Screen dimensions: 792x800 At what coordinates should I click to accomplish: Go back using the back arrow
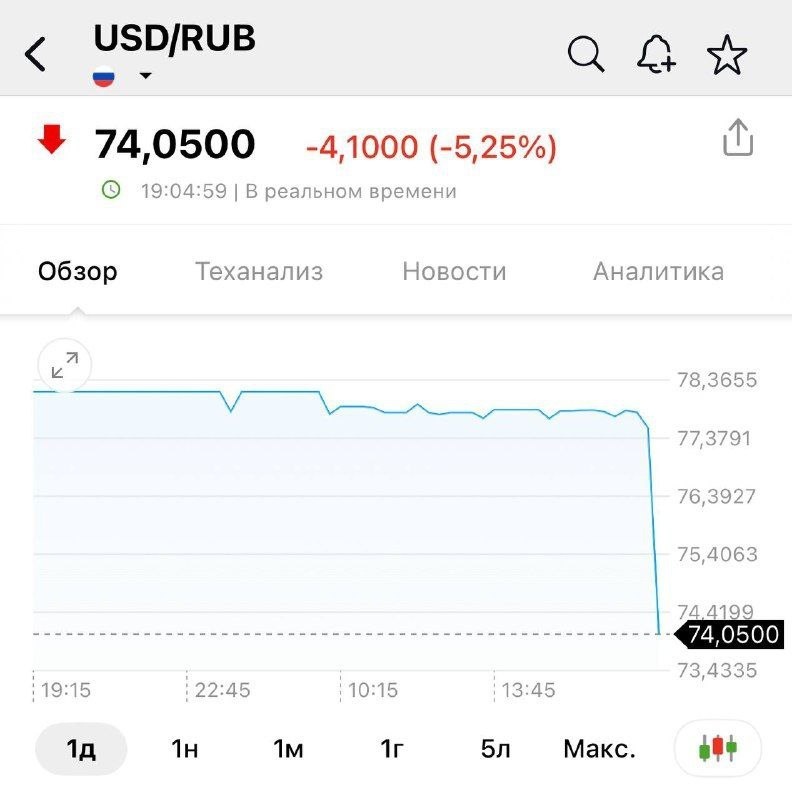[35, 54]
